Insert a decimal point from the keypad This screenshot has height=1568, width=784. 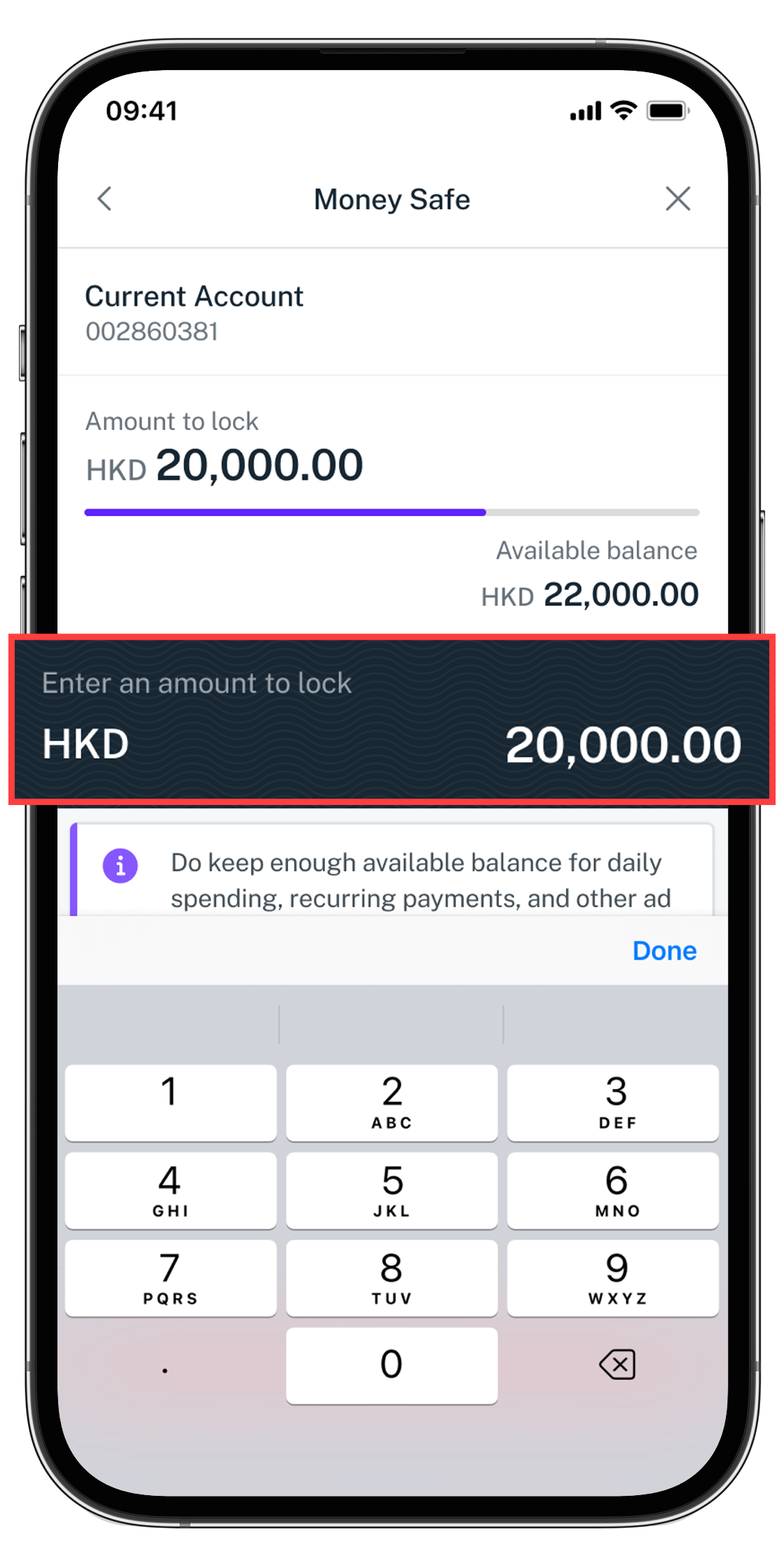[x=165, y=1366]
